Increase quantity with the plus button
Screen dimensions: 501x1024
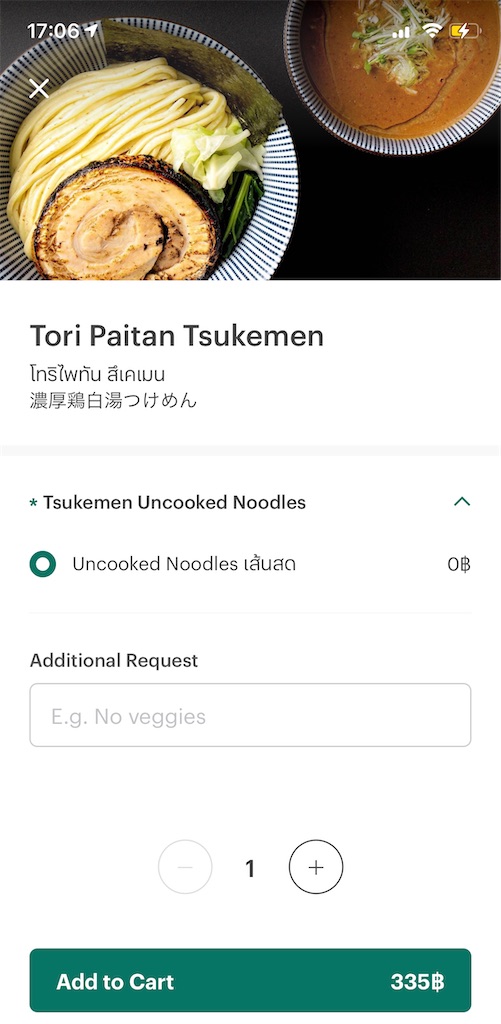click(x=316, y=867)
